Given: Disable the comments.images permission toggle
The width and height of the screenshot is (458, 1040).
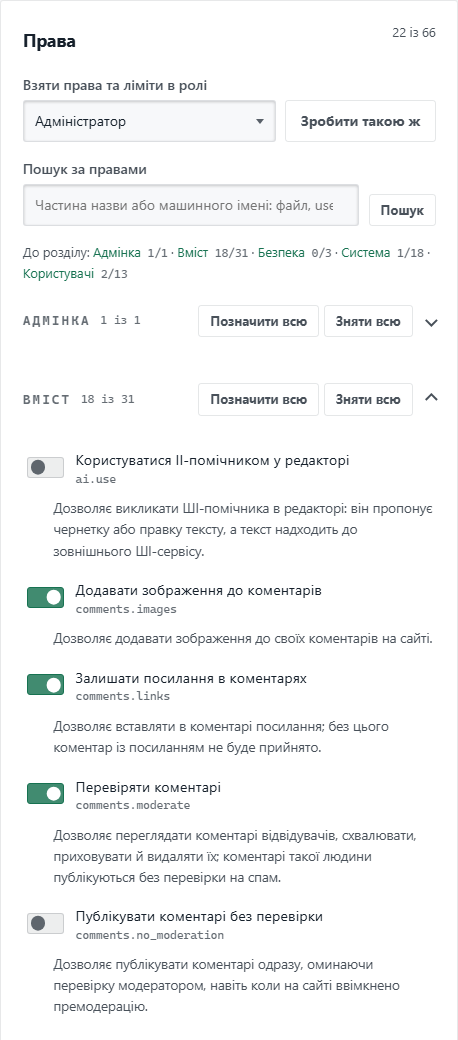Looking at the screenshot, I should (x=46, y=597).
